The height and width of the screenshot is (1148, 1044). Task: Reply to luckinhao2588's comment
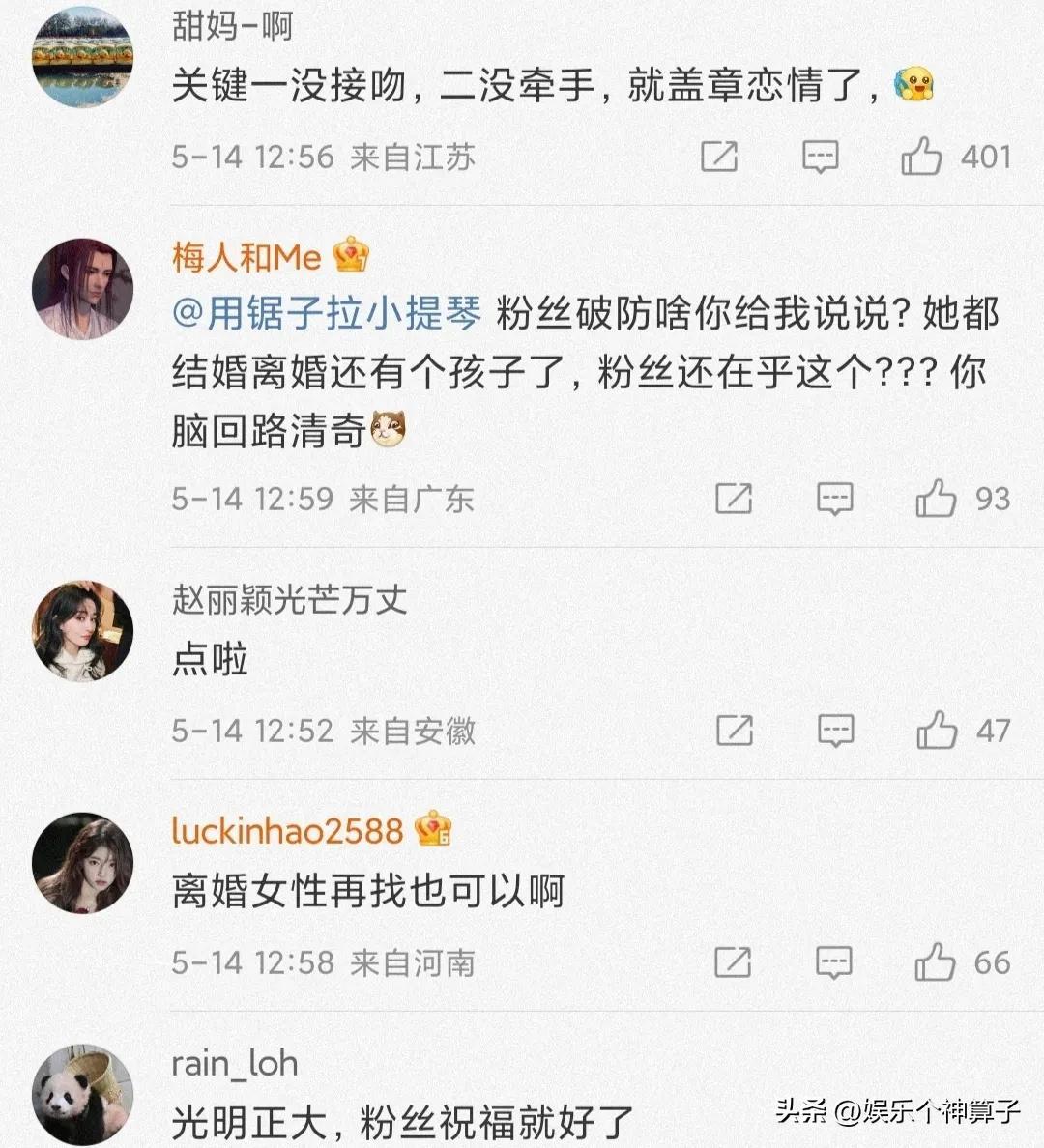[834, 962]
